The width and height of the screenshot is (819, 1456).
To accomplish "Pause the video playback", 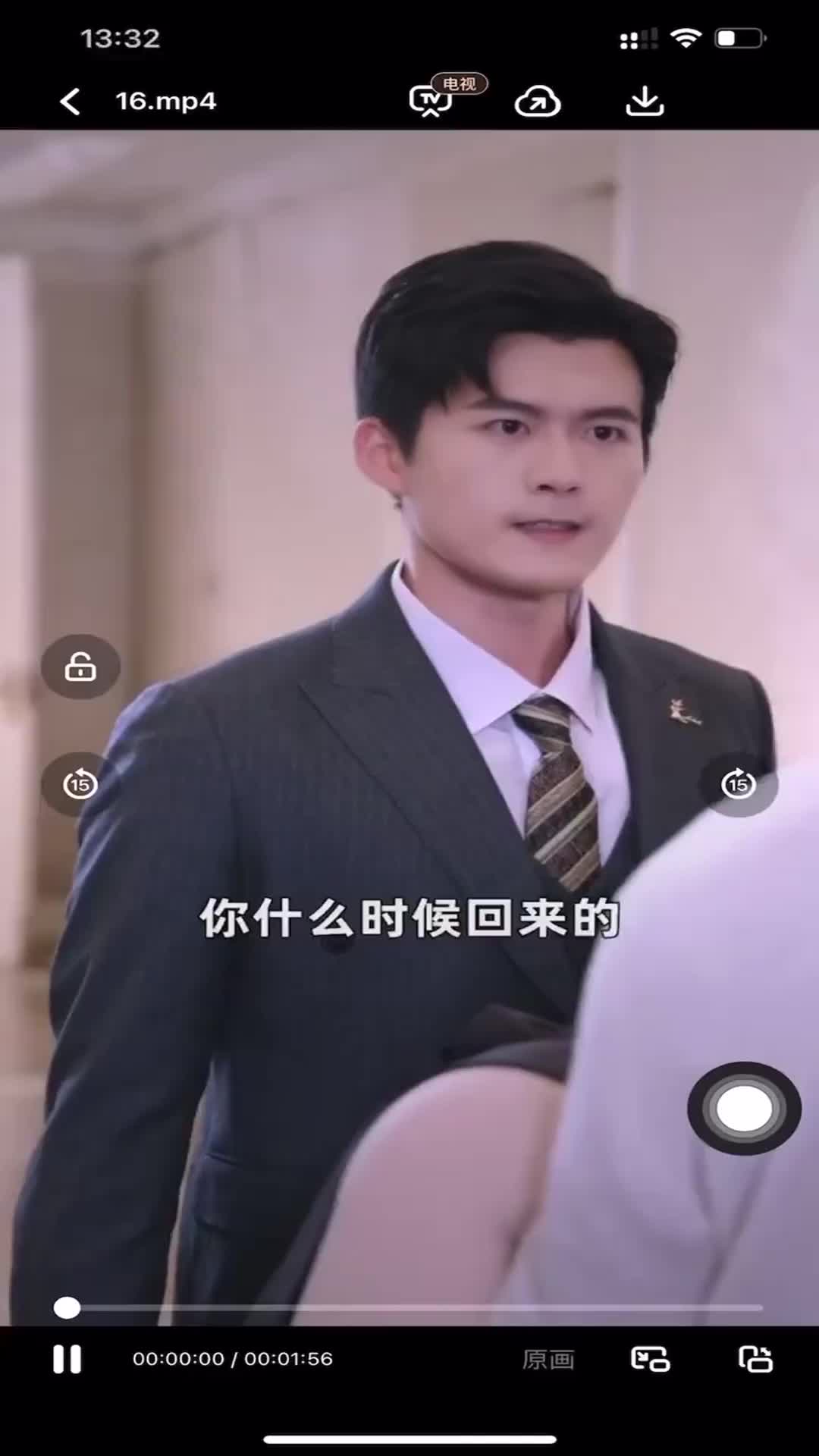I will click(x=67, y=1359).
